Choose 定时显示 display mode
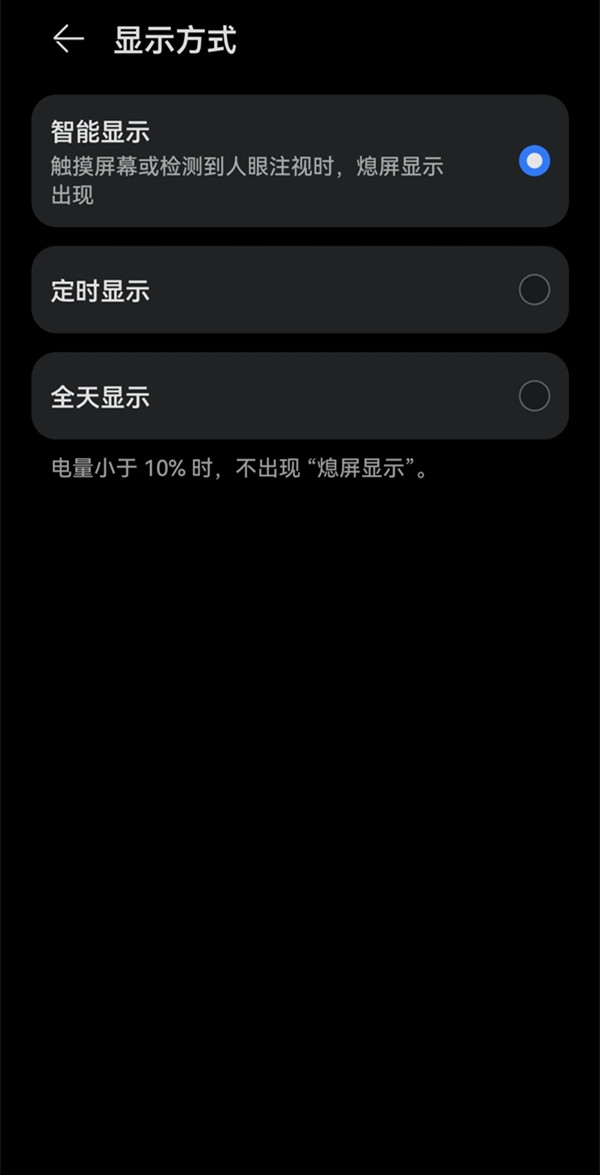 click(534, 290)
